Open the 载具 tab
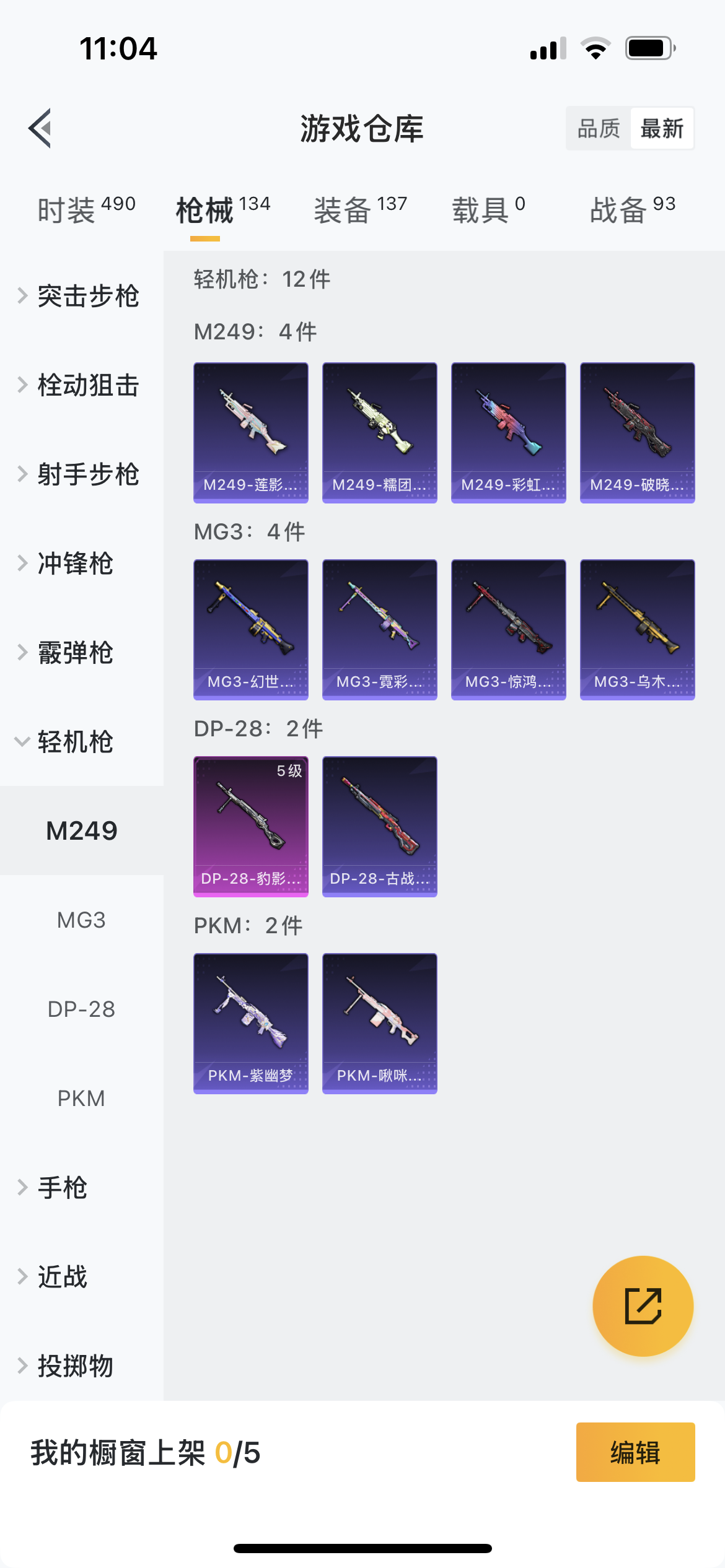Screen dimensions: 725x1568 pyautogui.click(x=488, y=210)
